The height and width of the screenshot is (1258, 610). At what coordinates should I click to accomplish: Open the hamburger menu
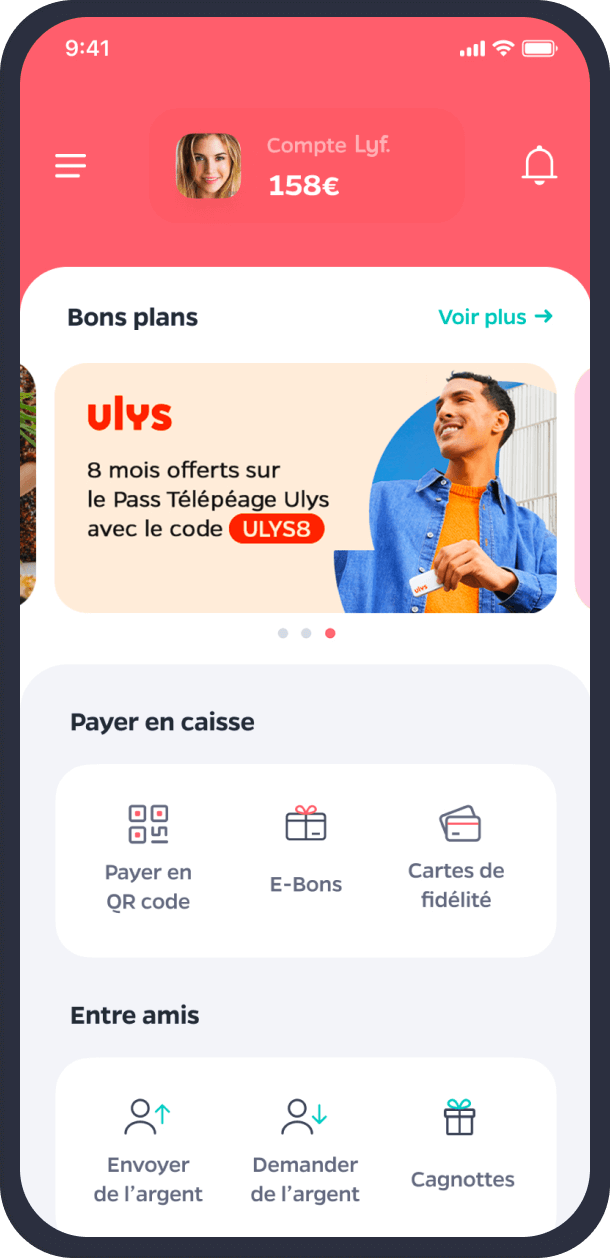pos(70,166)
